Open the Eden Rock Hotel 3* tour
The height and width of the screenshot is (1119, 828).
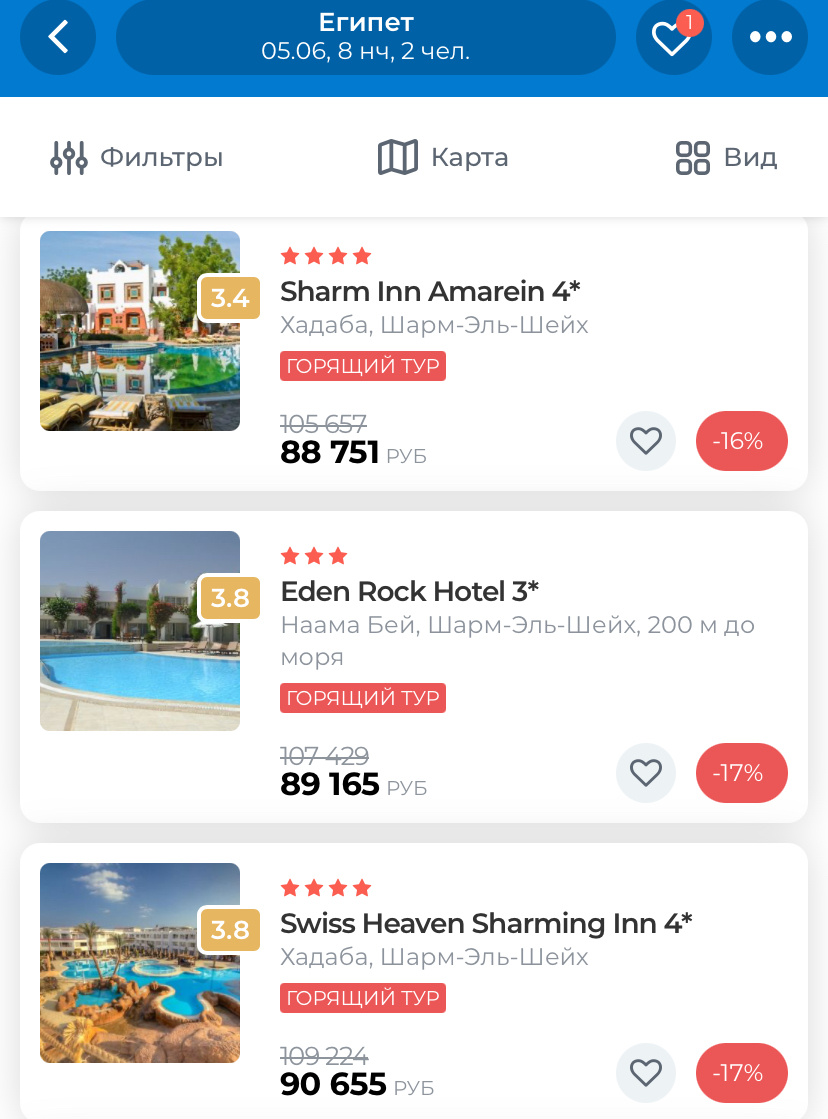point(410,592)
